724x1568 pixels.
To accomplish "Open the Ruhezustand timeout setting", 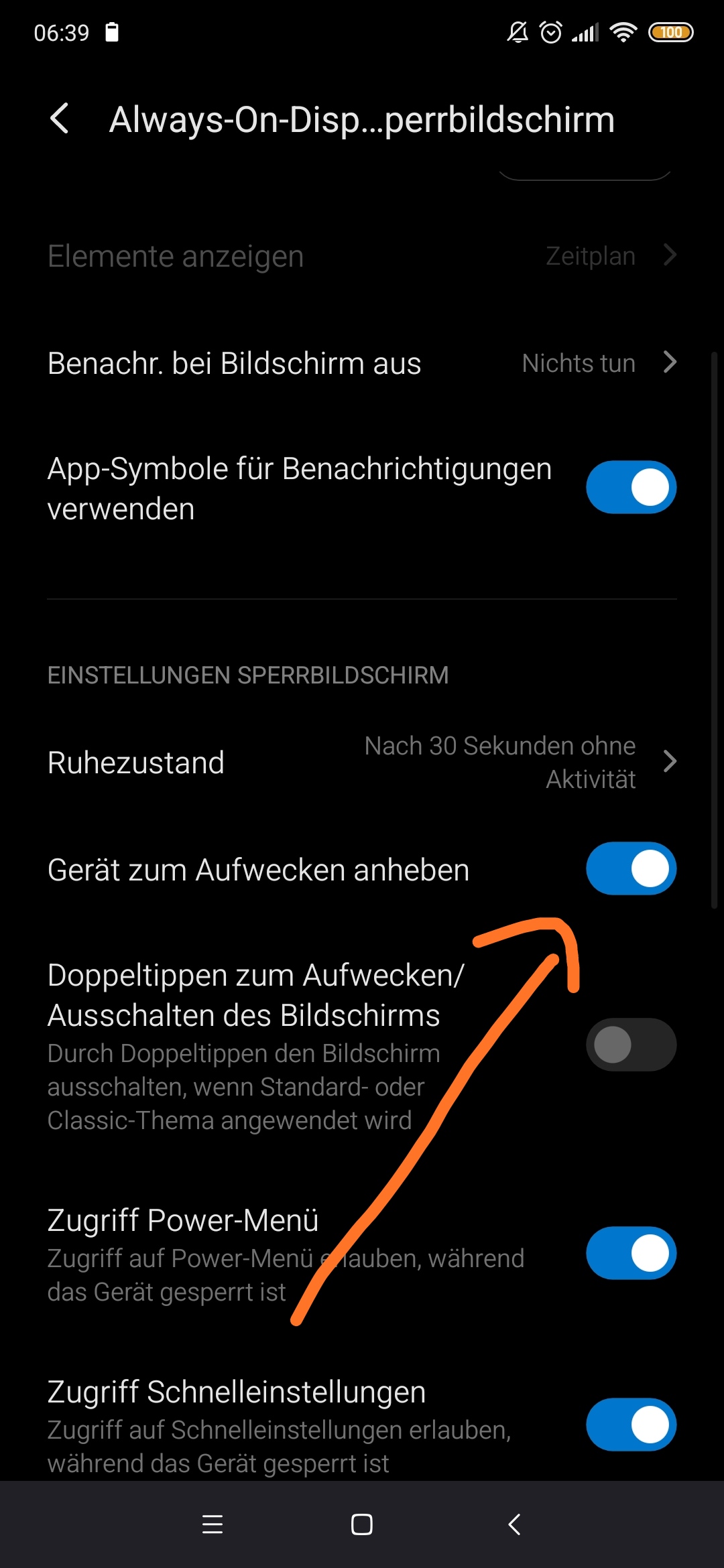I will tap(362, 762).
